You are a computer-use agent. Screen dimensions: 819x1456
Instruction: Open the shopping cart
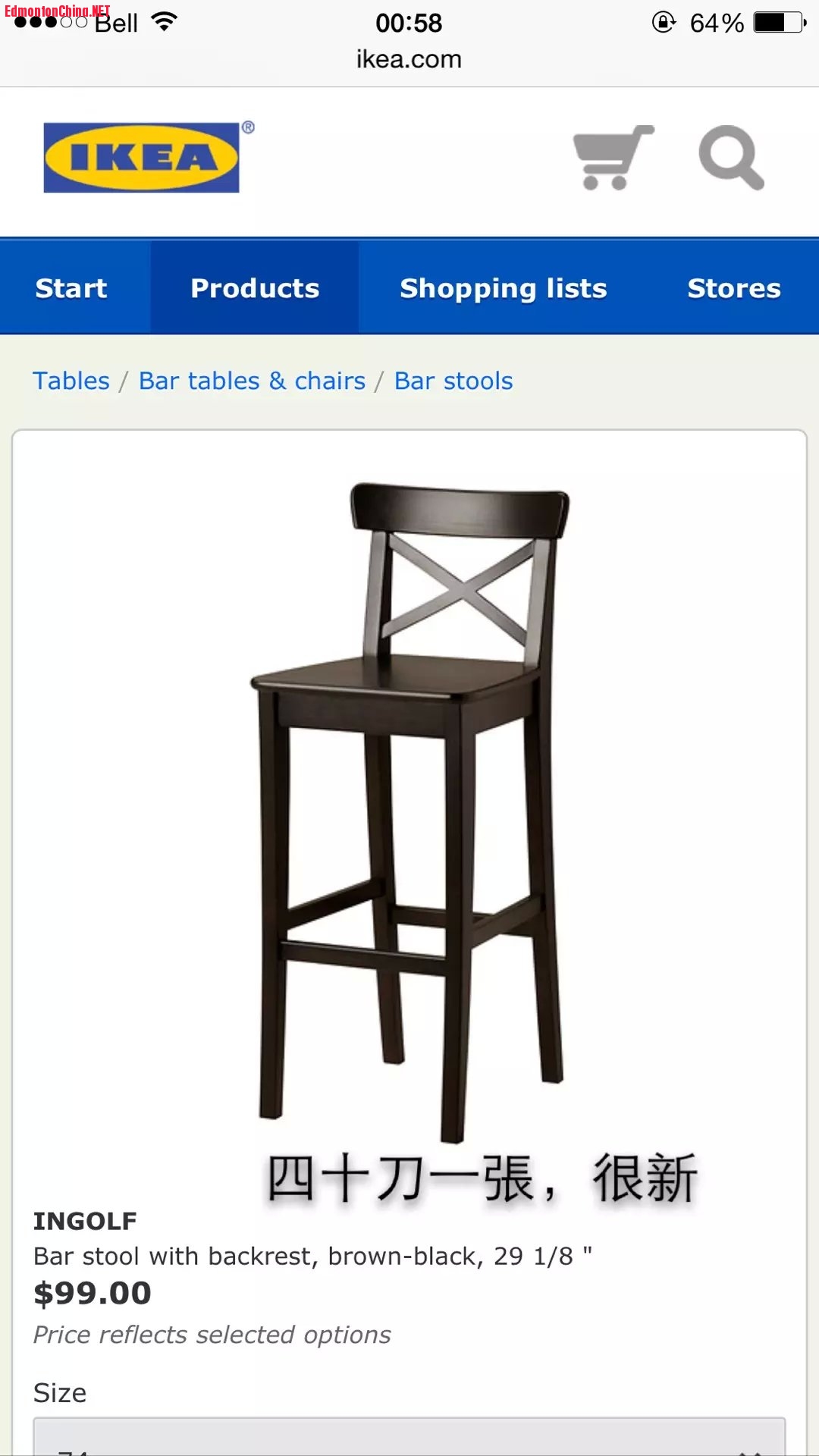[x=612, y=158]
